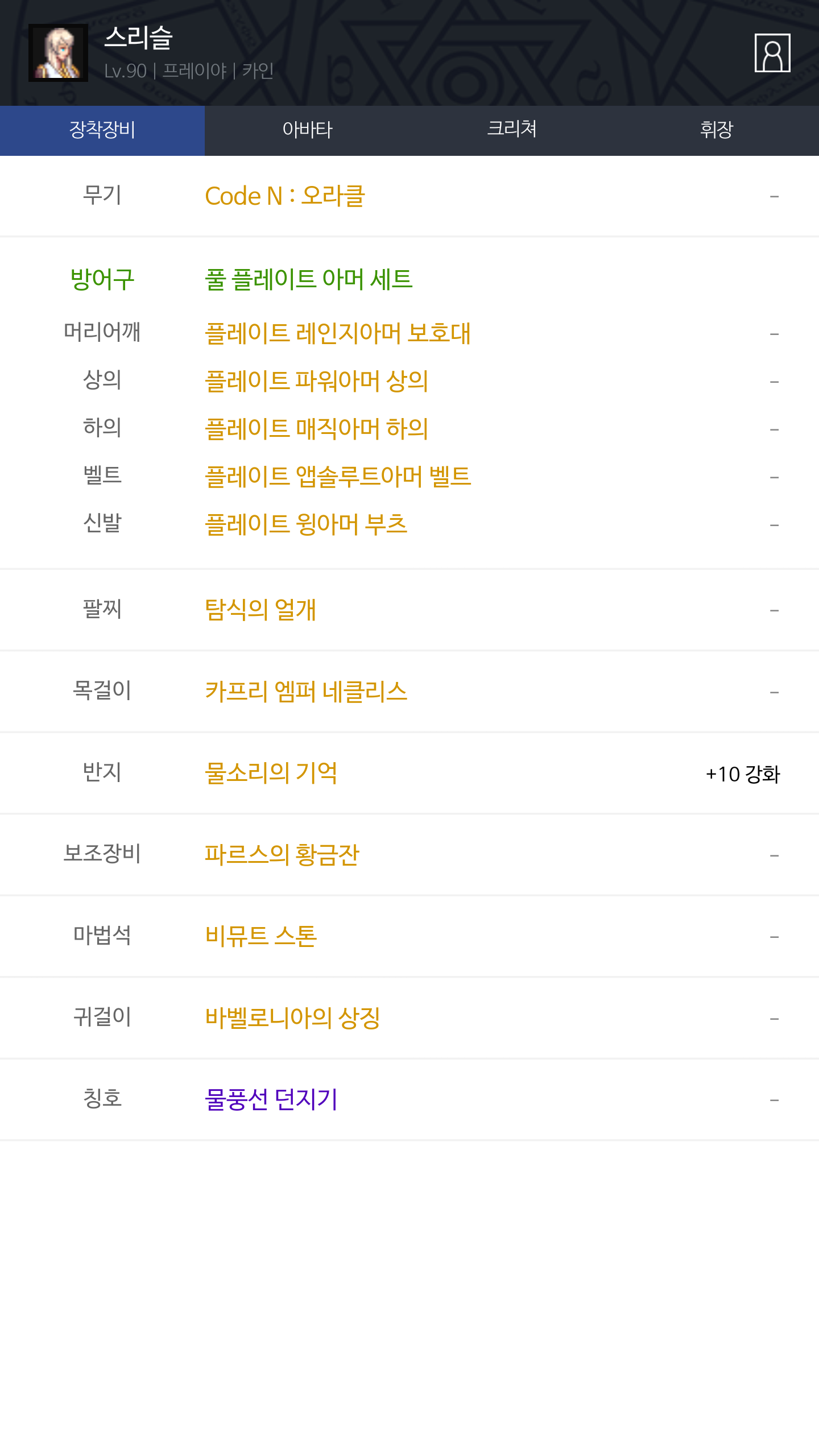Open 플레이트 앱솔루트아머 벨트 item
Image resolution: width=819 pixels, height=1456 pixels.
point(338,477)
